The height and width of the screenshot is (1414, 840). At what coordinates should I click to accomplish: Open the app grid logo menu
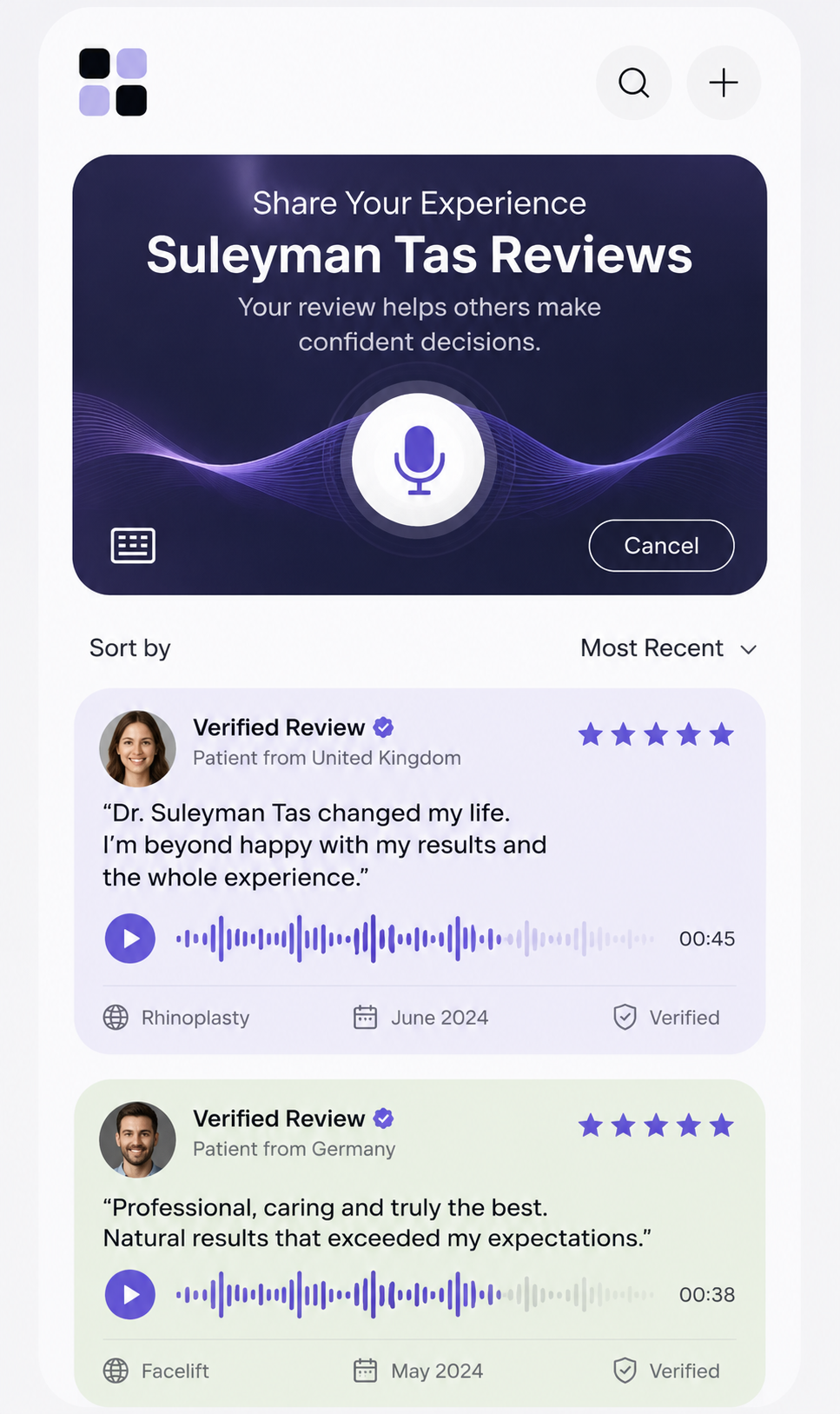[113, 83]
